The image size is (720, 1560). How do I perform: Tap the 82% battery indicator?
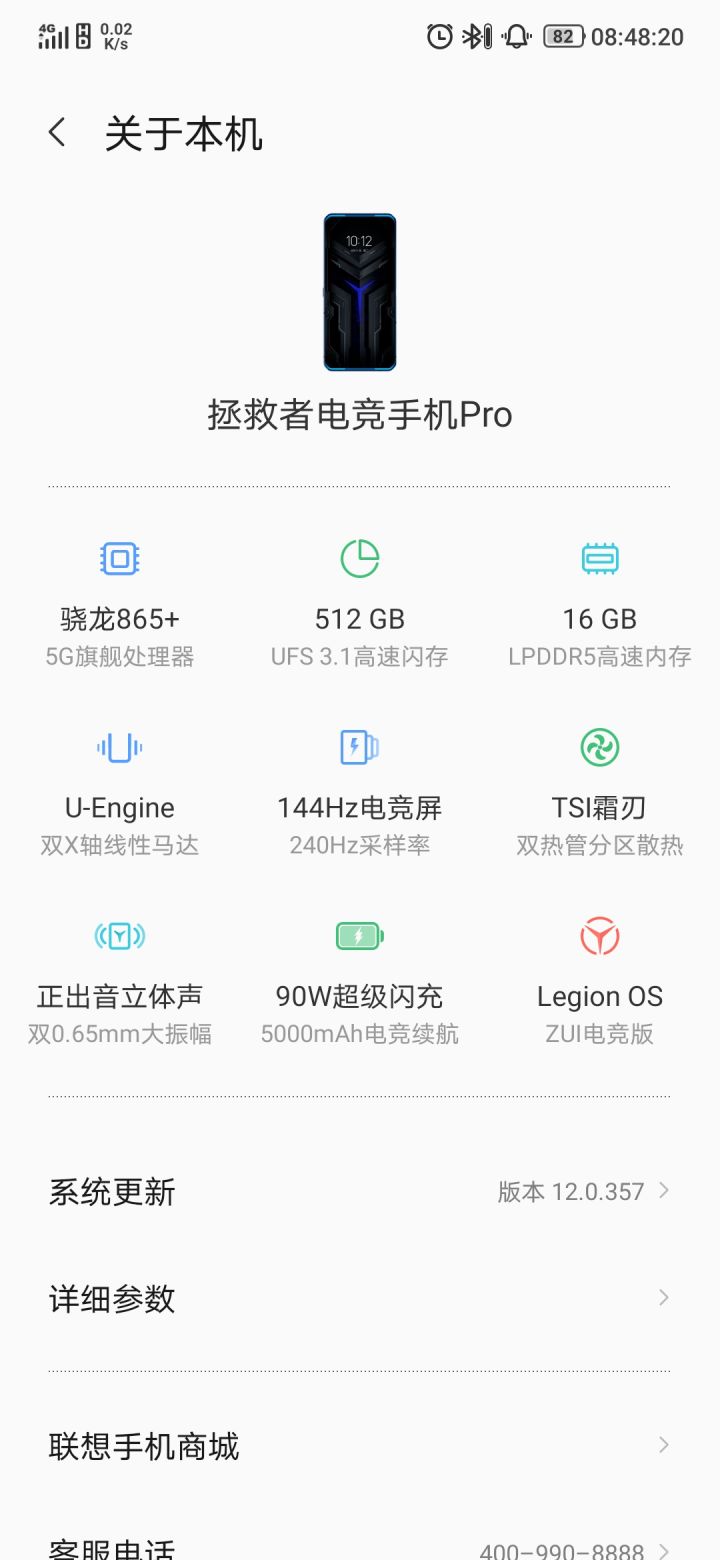[x=562, y=36]
